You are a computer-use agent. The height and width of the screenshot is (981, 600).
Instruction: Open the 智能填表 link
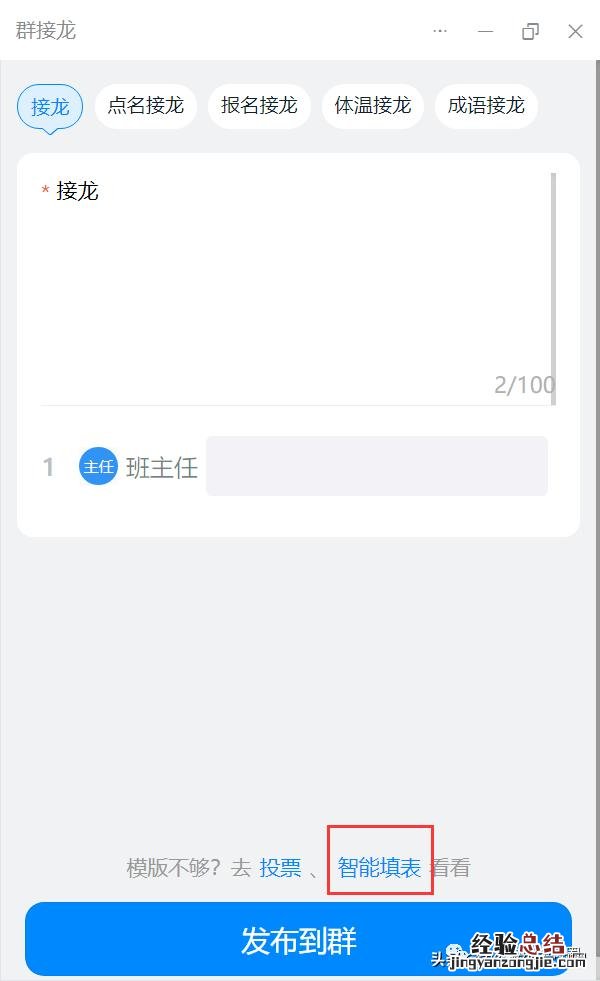pyautogui.click(x=379, y=868)
